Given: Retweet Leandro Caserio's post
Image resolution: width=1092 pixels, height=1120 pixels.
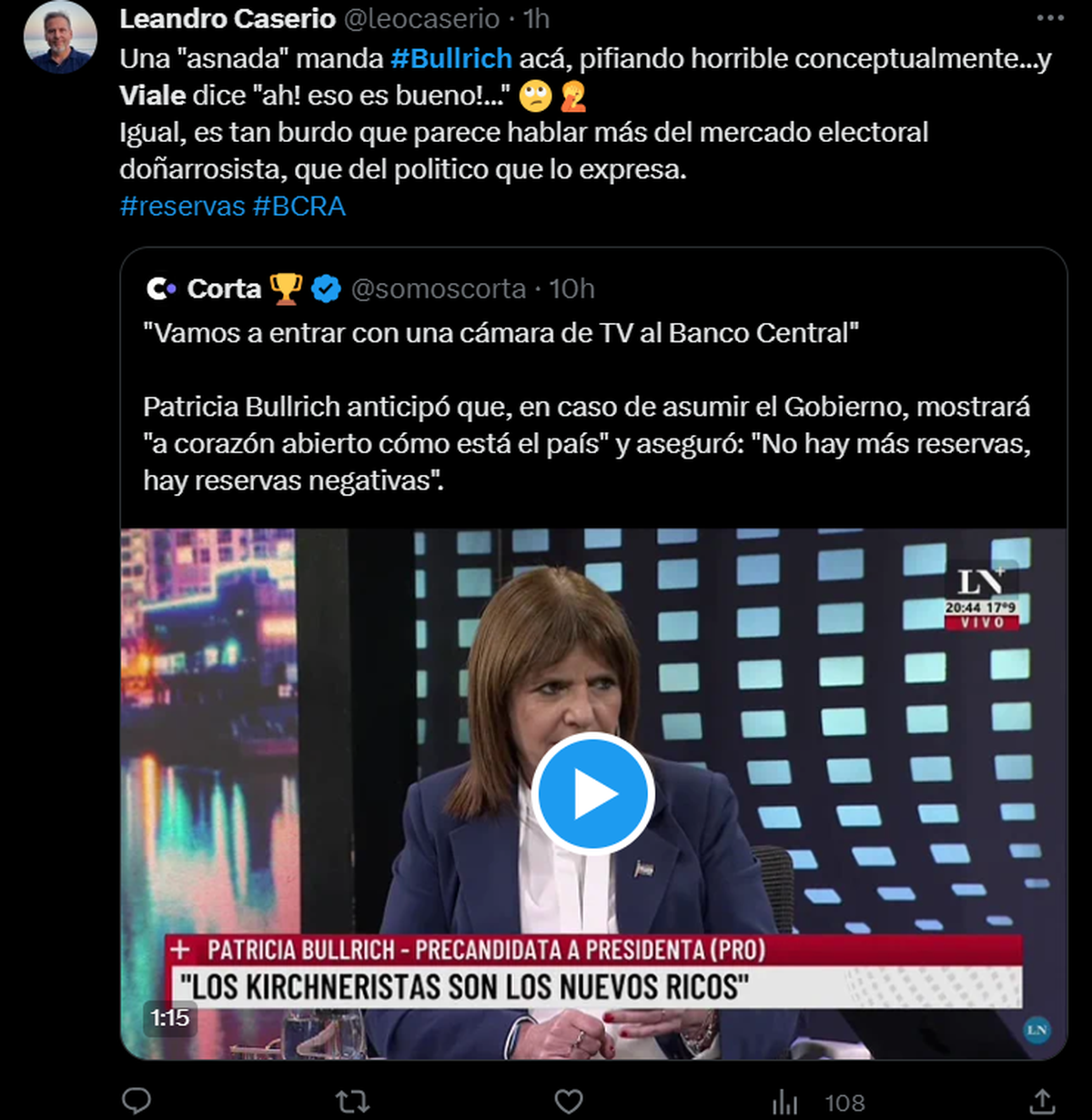Looking at the screenshot, I should [352, 1102].
